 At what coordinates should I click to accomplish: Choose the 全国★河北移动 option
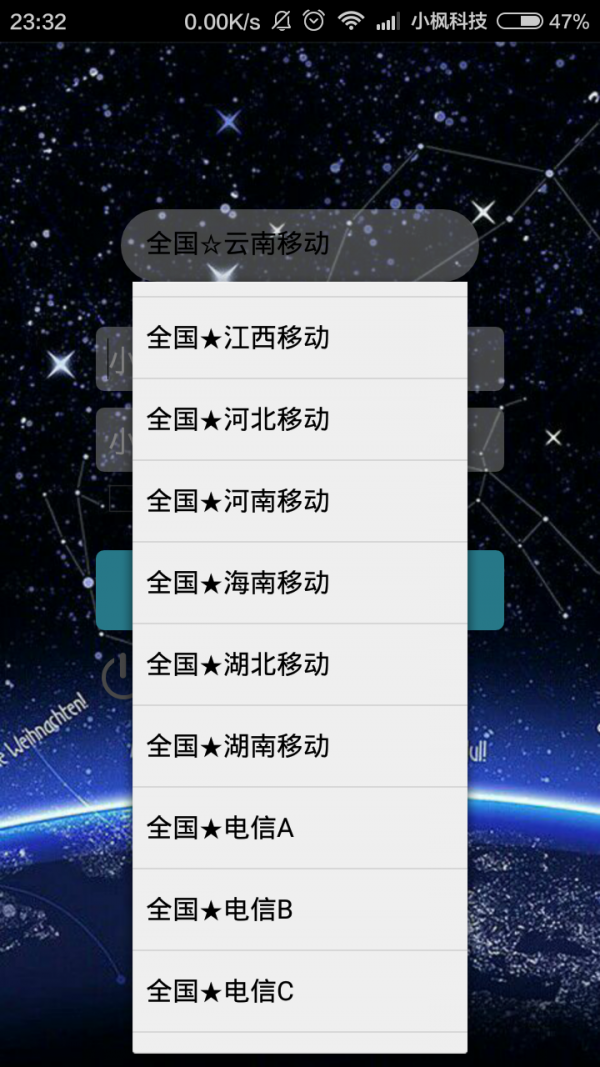pyautogui.click(x=299, y=420)
